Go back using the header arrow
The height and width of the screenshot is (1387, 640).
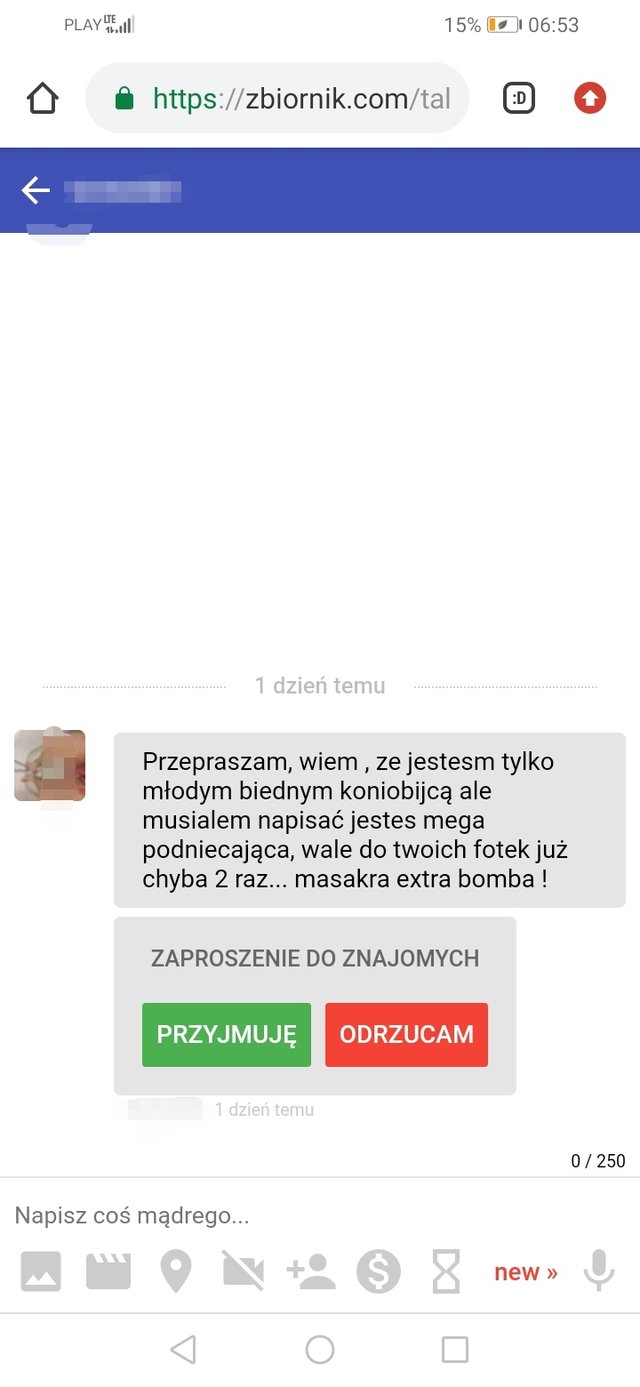pyautogui.click(x=36, y=190)
